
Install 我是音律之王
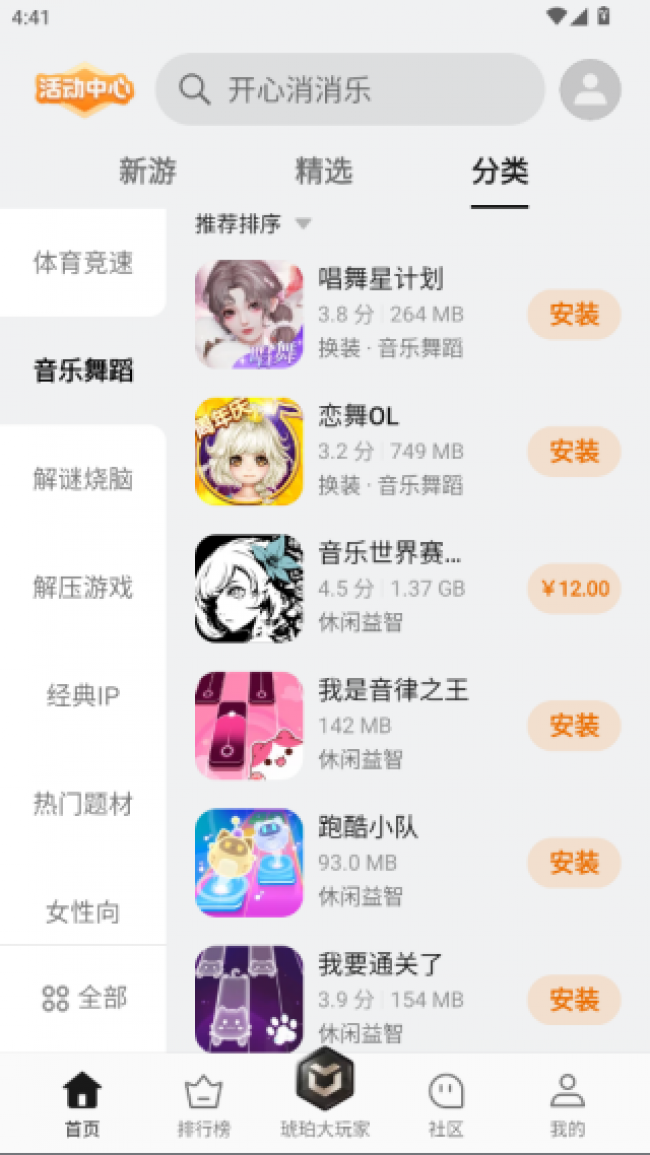pos(574,725)
